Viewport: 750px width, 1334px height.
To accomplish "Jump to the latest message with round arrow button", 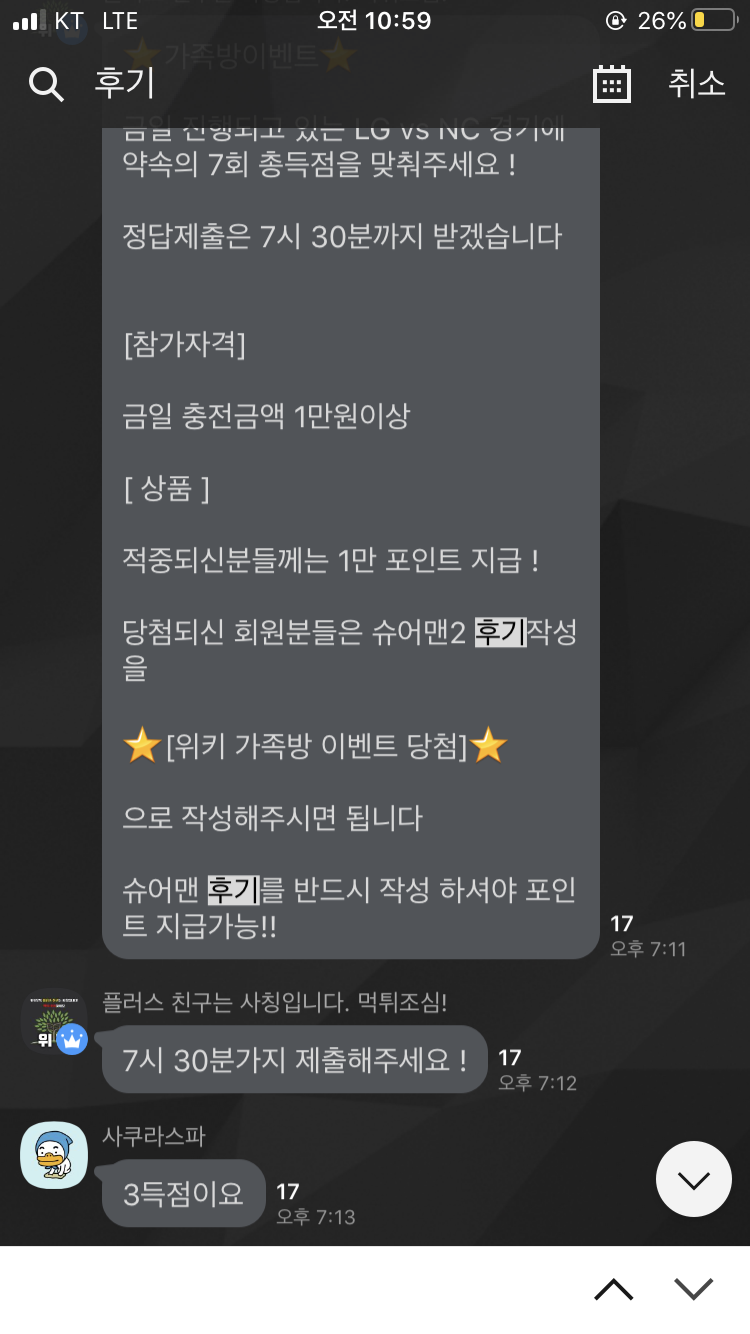I will [693, 1179].
